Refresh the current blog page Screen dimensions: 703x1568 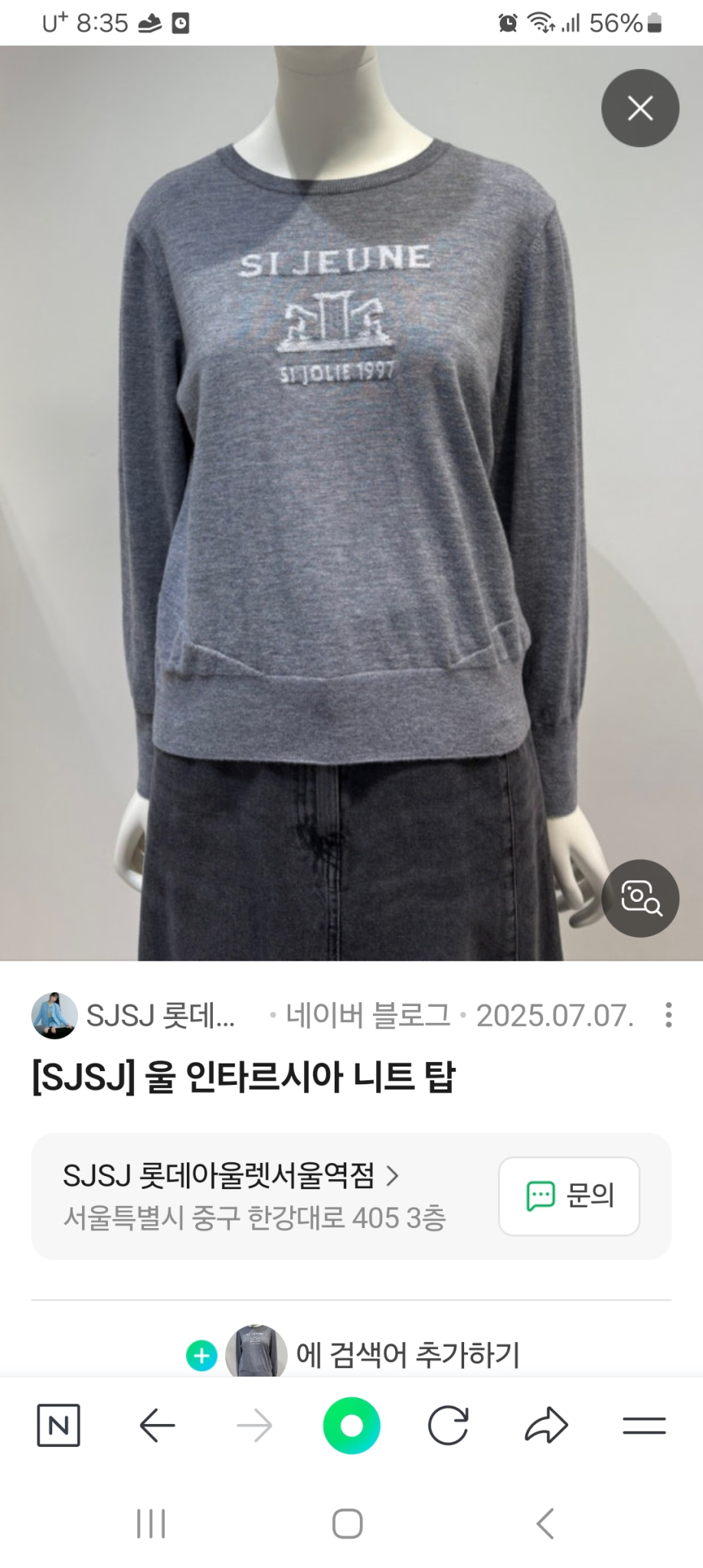click(448, 1424)
